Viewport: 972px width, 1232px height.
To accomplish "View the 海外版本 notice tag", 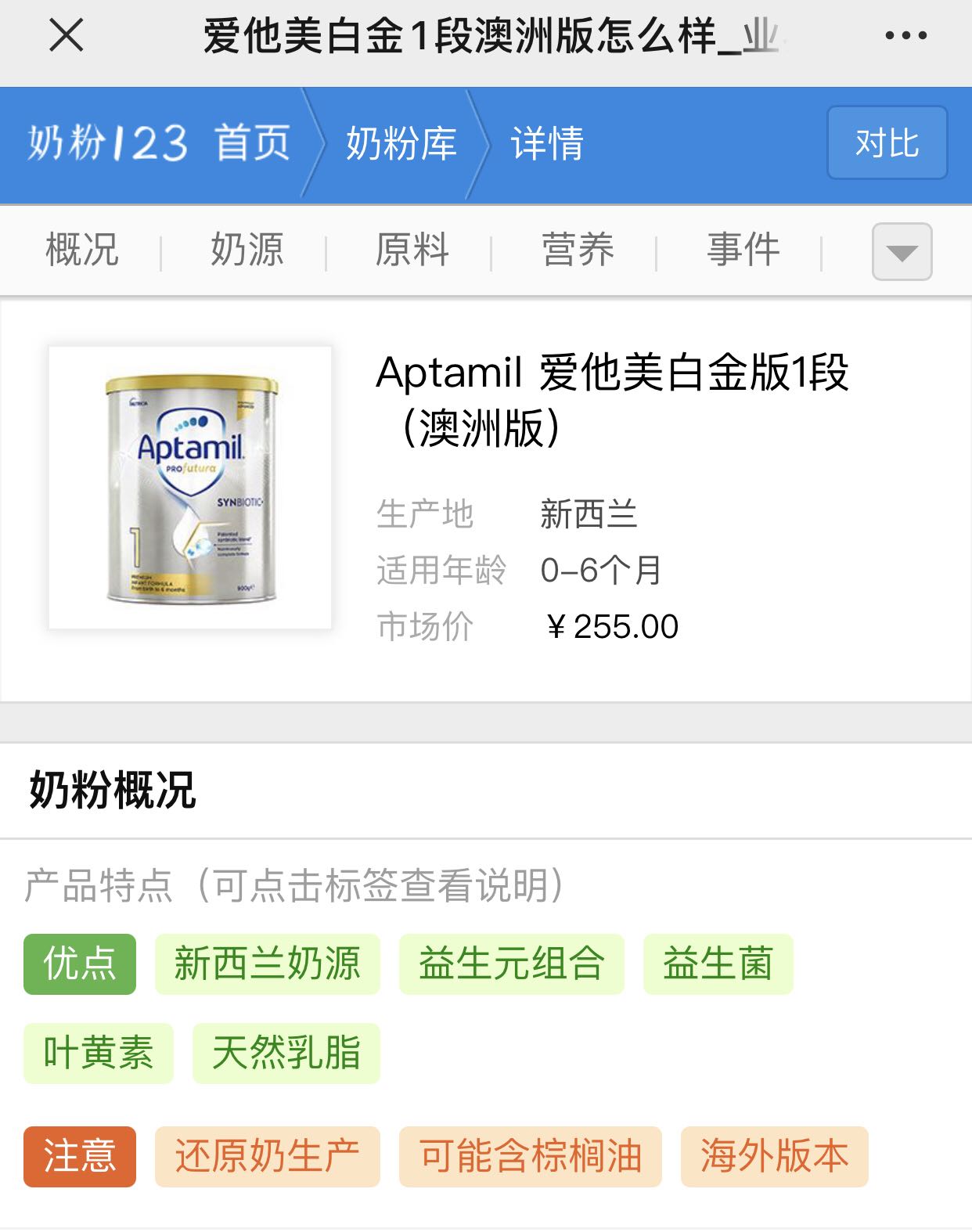I will tap(774, 1156).
